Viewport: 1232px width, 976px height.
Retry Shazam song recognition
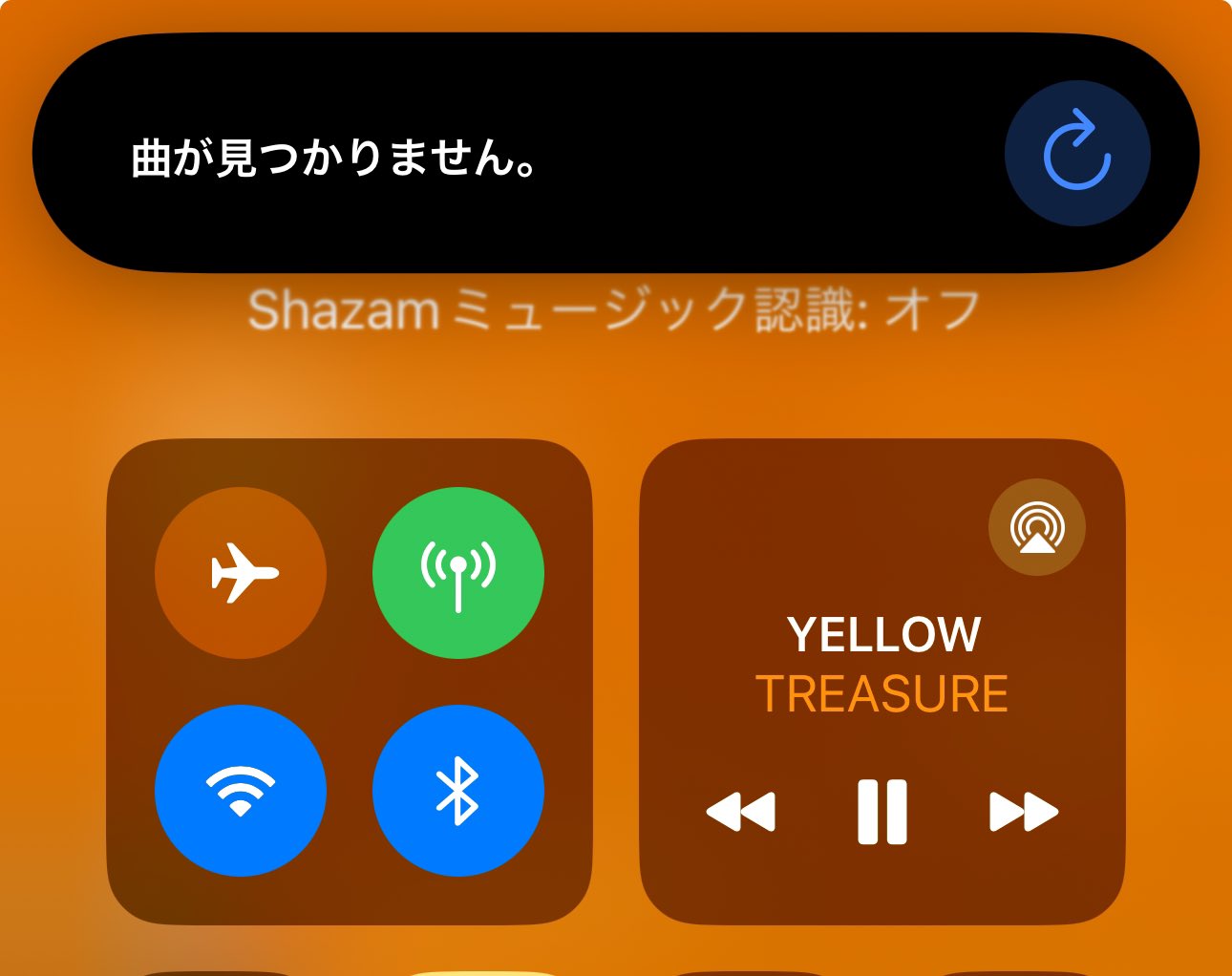click(1076, 153)
